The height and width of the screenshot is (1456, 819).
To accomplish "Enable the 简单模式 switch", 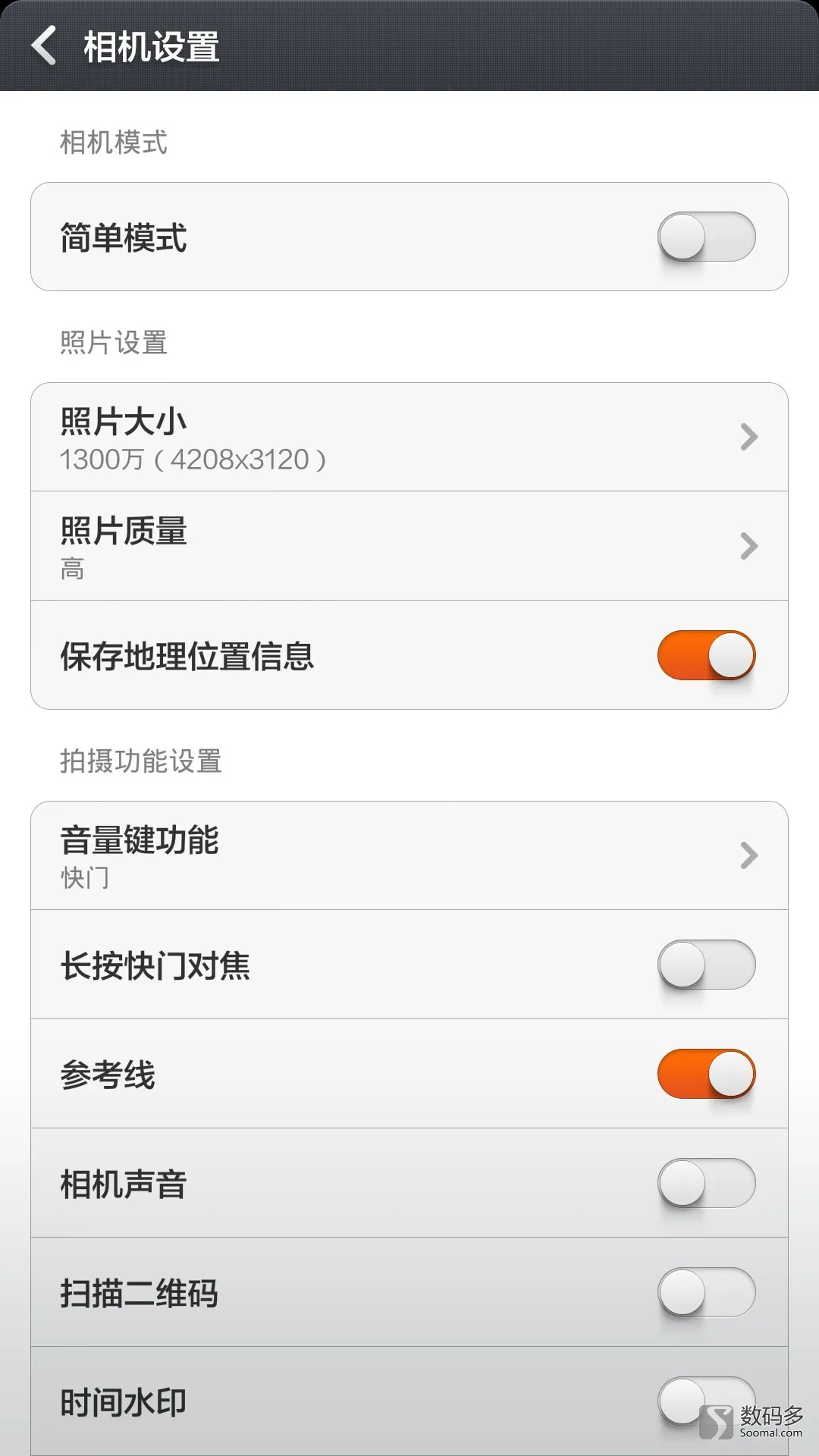I will coord(706,237).
